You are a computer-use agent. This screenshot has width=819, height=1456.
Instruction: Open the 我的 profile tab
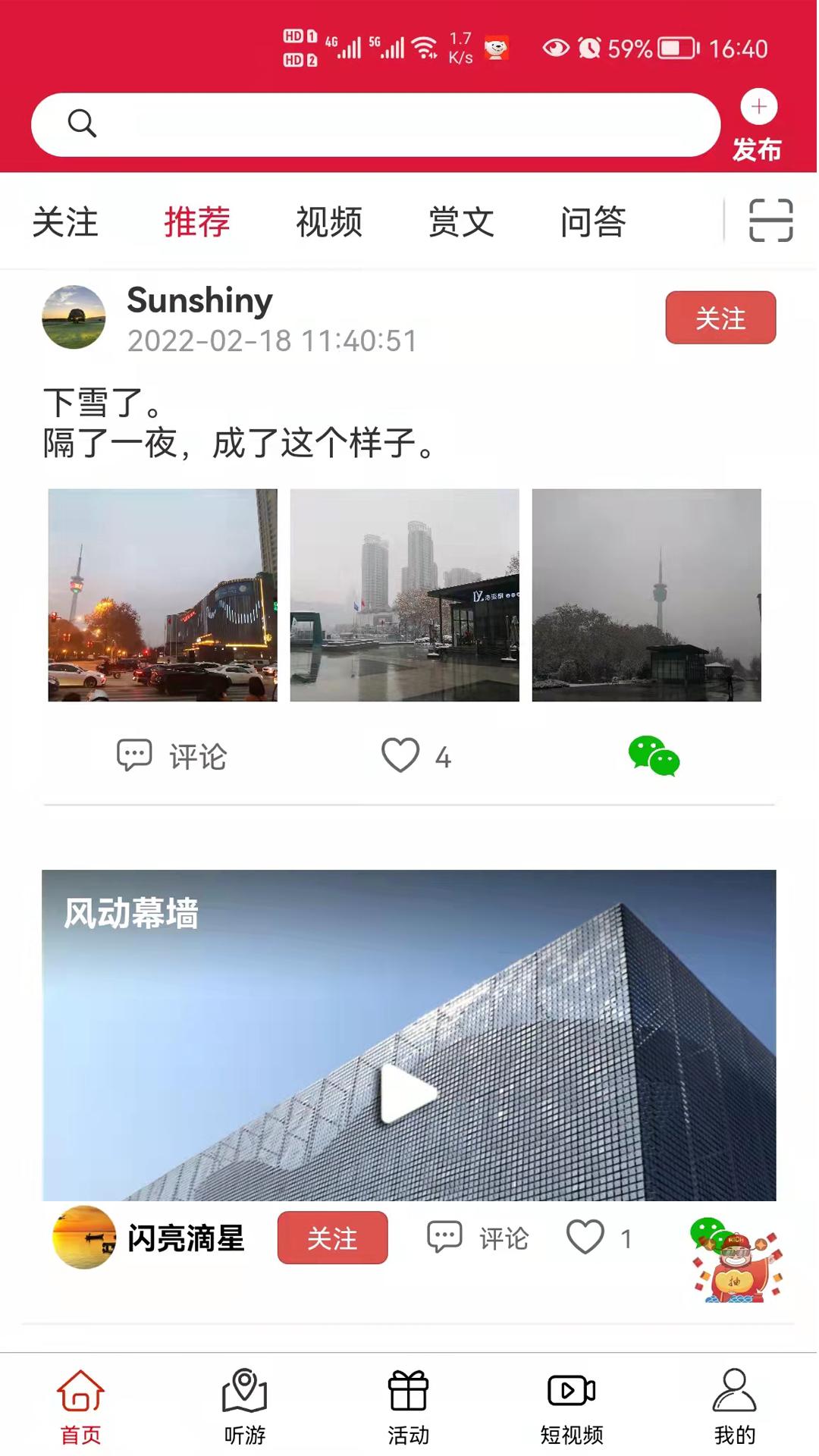(x=734, y=1407)
